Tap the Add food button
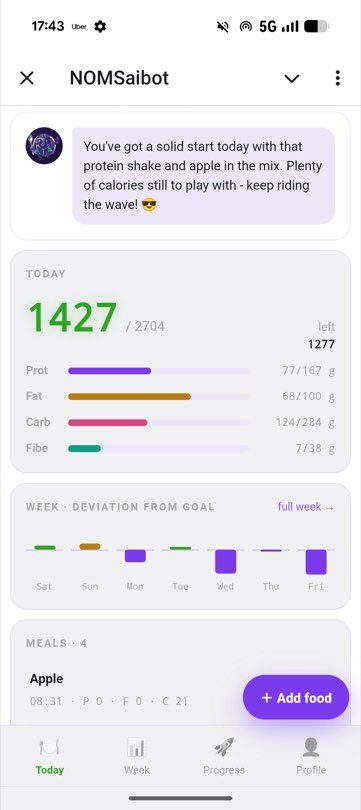Viewport: 361px width, 810px height. click(296, 697)
